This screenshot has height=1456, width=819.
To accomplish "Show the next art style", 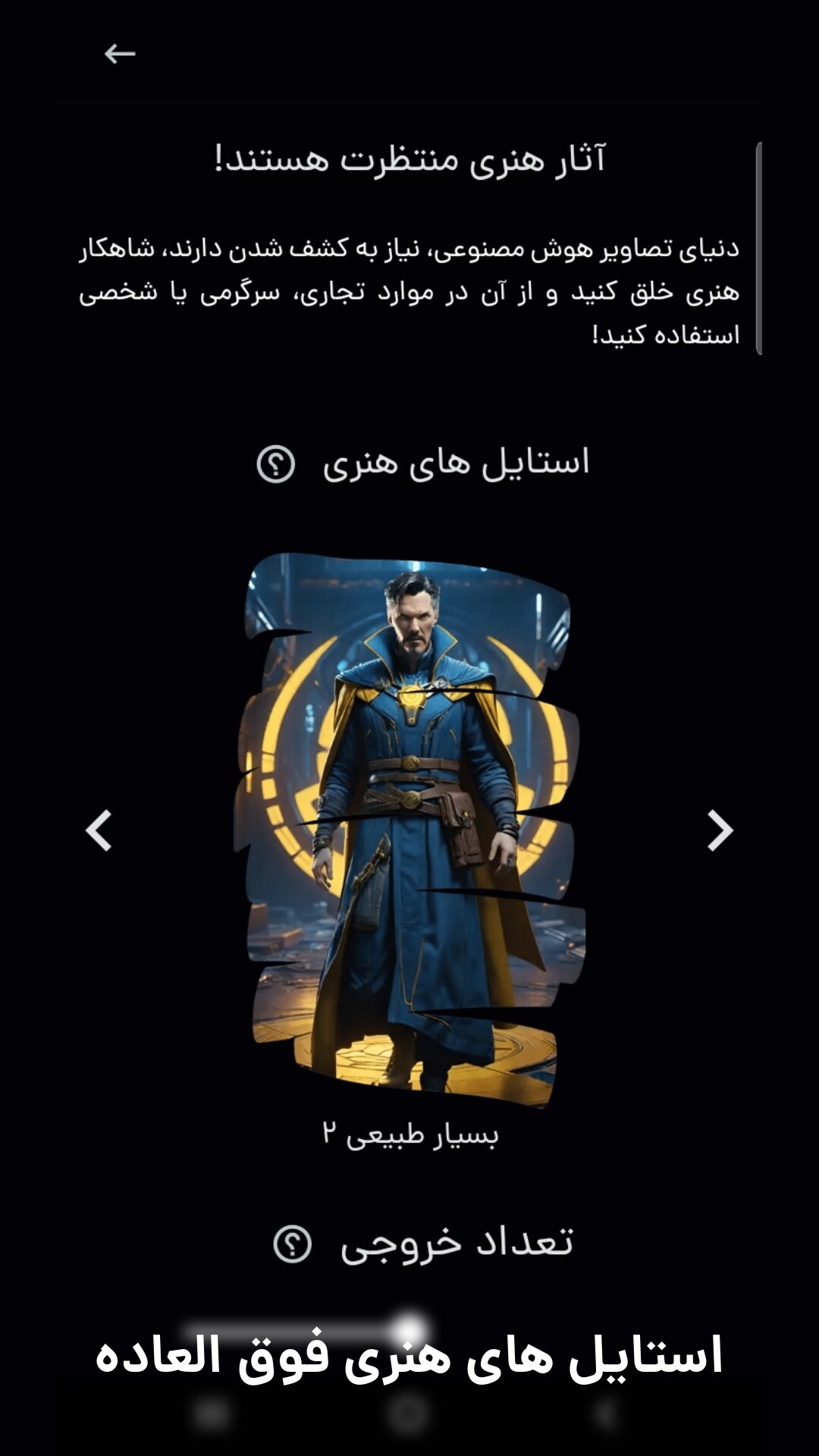I will pos(719,830).
